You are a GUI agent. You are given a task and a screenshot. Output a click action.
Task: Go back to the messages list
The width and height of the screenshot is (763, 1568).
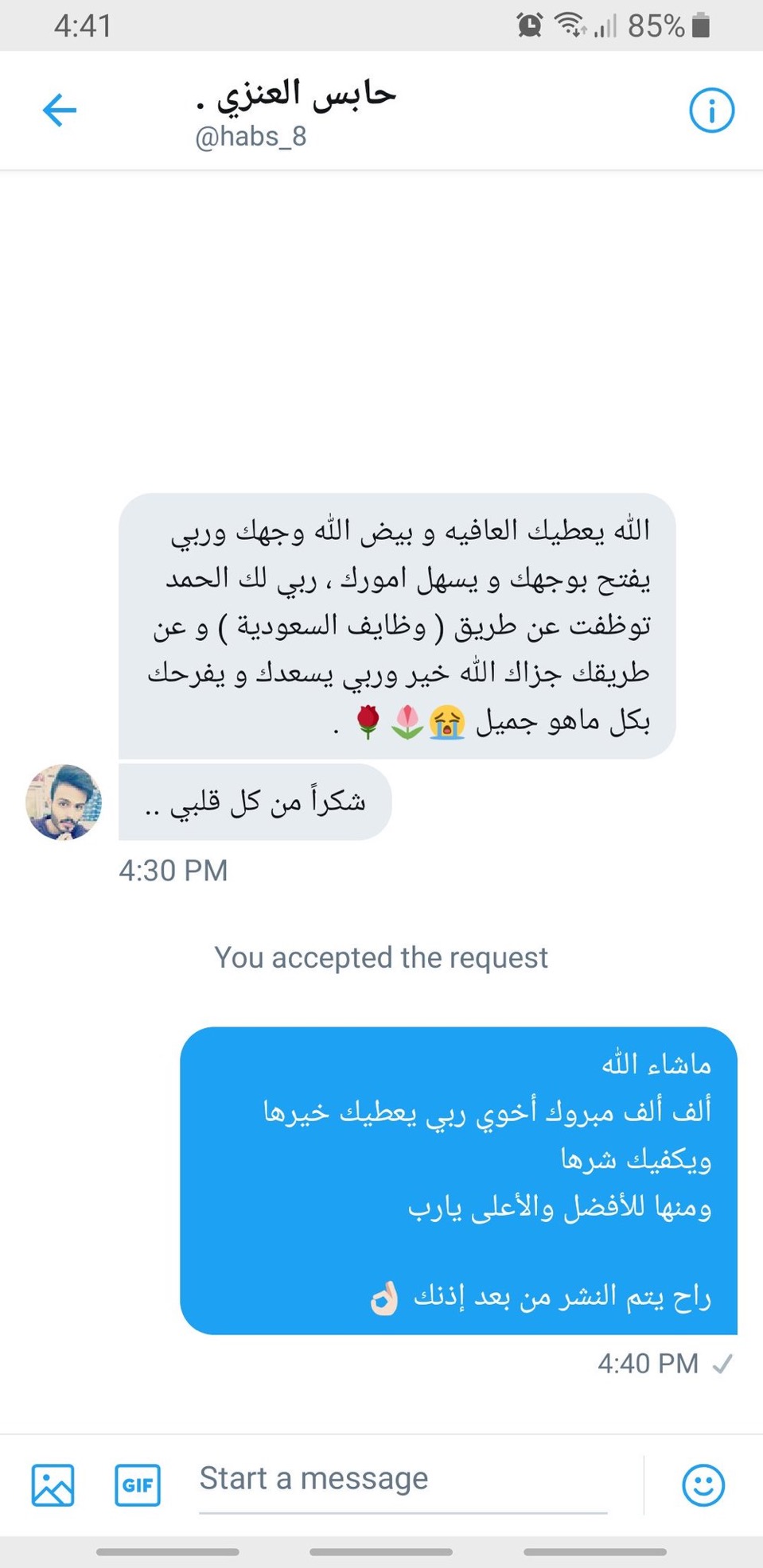pyautogui.click(x=60, y=110)
